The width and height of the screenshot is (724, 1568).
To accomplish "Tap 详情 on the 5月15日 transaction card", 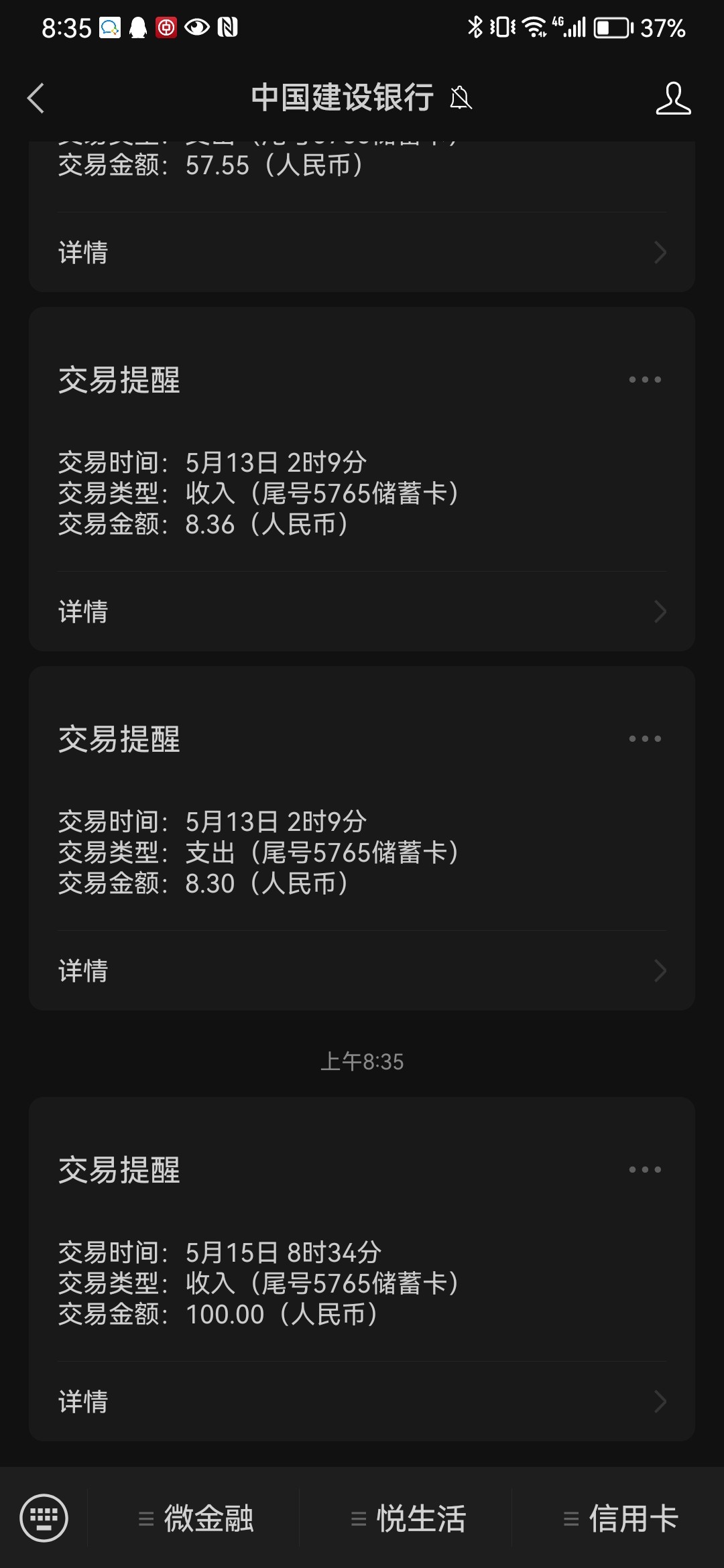I will [x=82, y=1400].
